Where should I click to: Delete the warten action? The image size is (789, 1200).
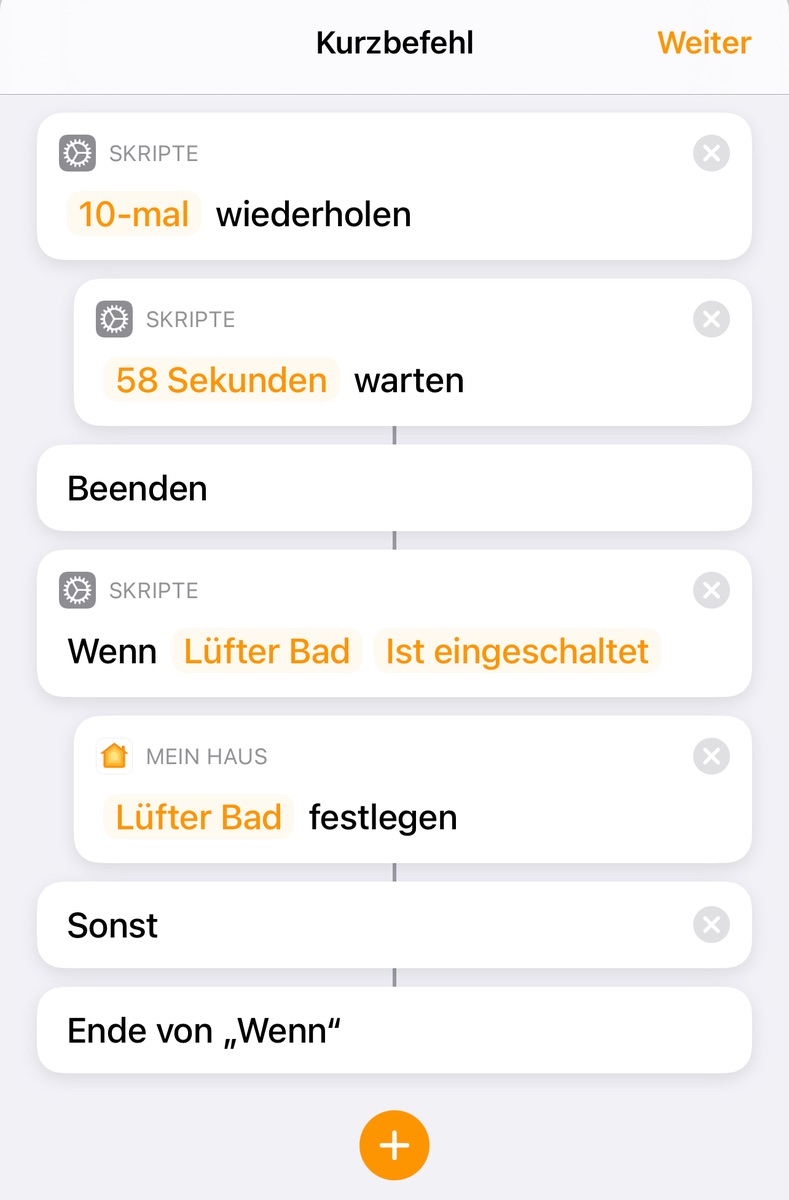pyautogui.click(x=711, y=320)
